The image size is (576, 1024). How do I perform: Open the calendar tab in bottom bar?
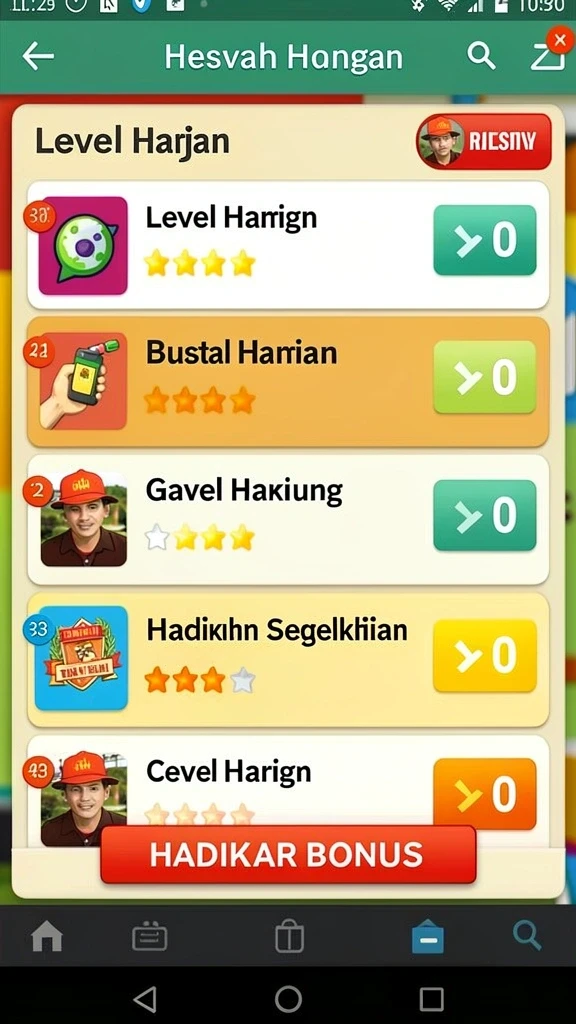point(150,937)
